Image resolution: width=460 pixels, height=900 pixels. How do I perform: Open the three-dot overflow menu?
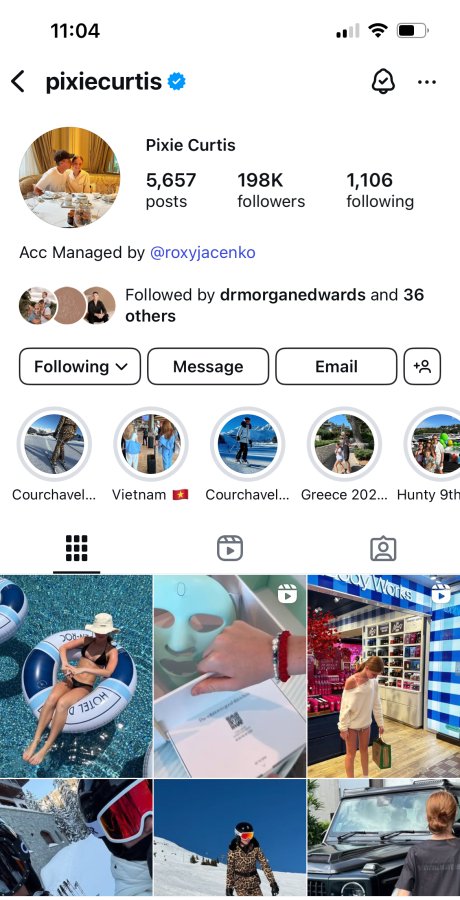coord(427,82)
